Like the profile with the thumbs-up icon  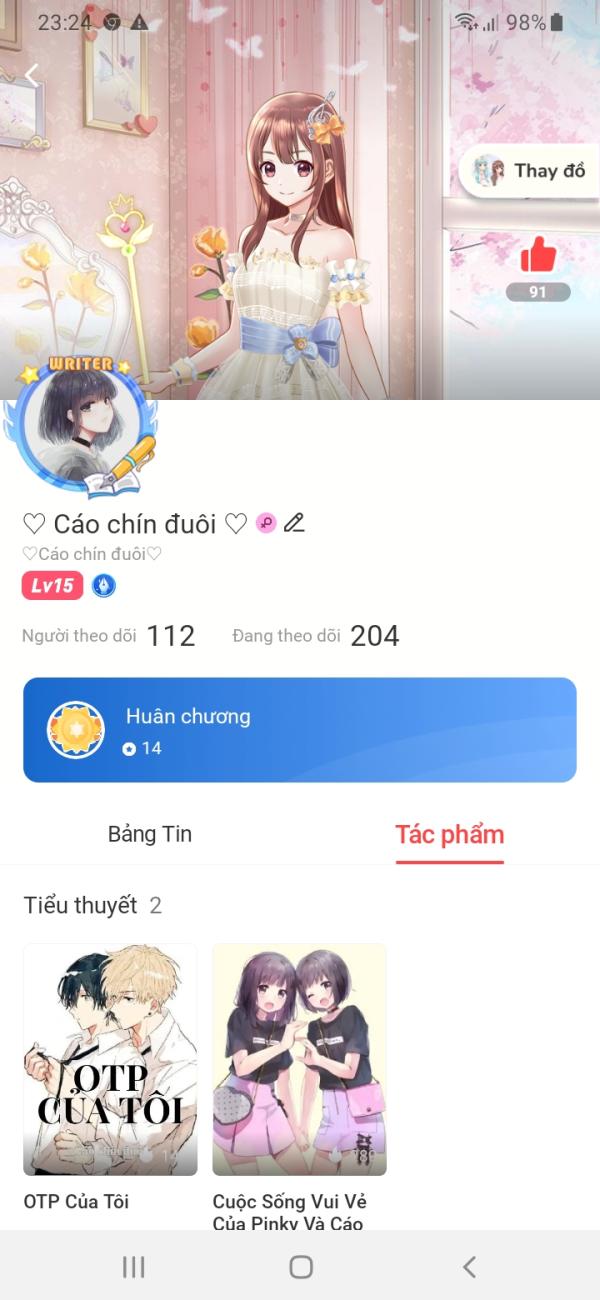pos(538,256)
